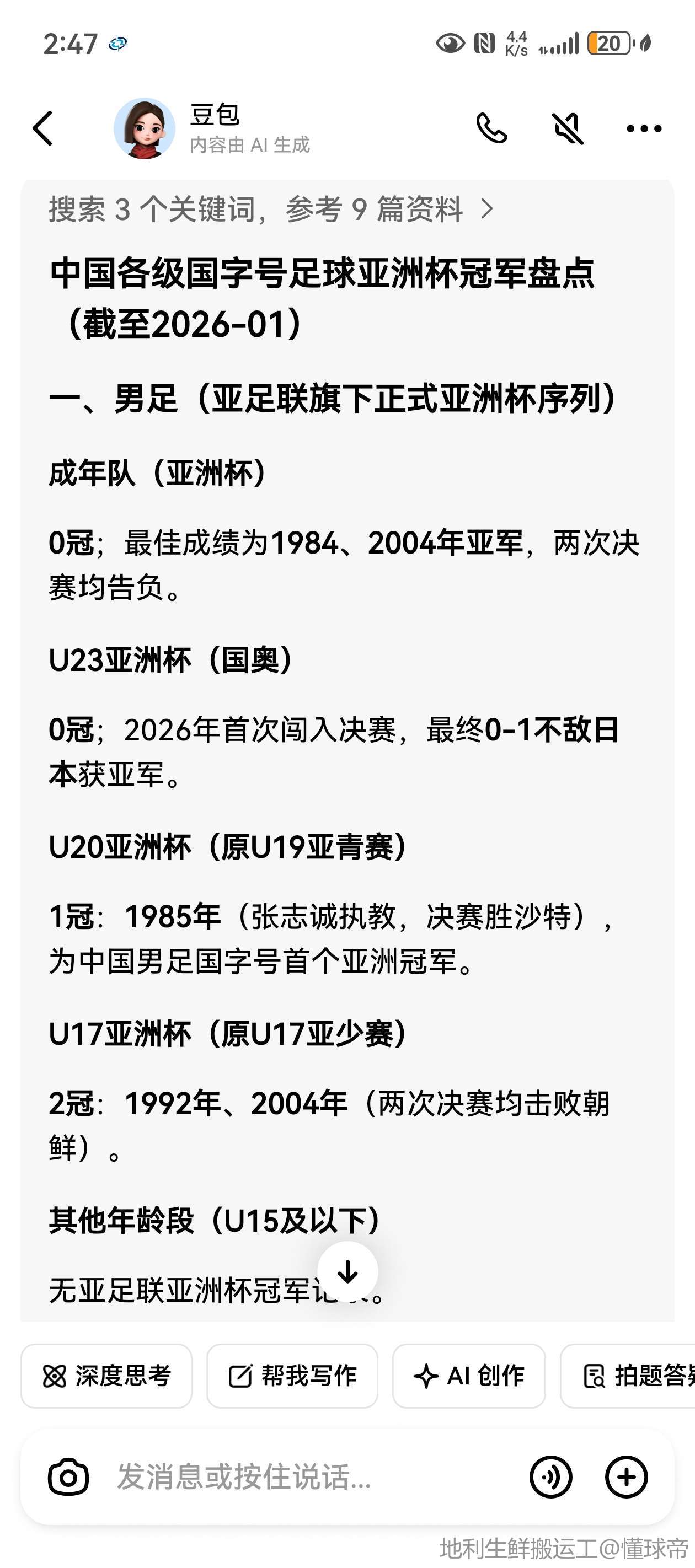695x1568 pixels.
Task: Open the plus attachment menu
Action: tap(626, 1477)
